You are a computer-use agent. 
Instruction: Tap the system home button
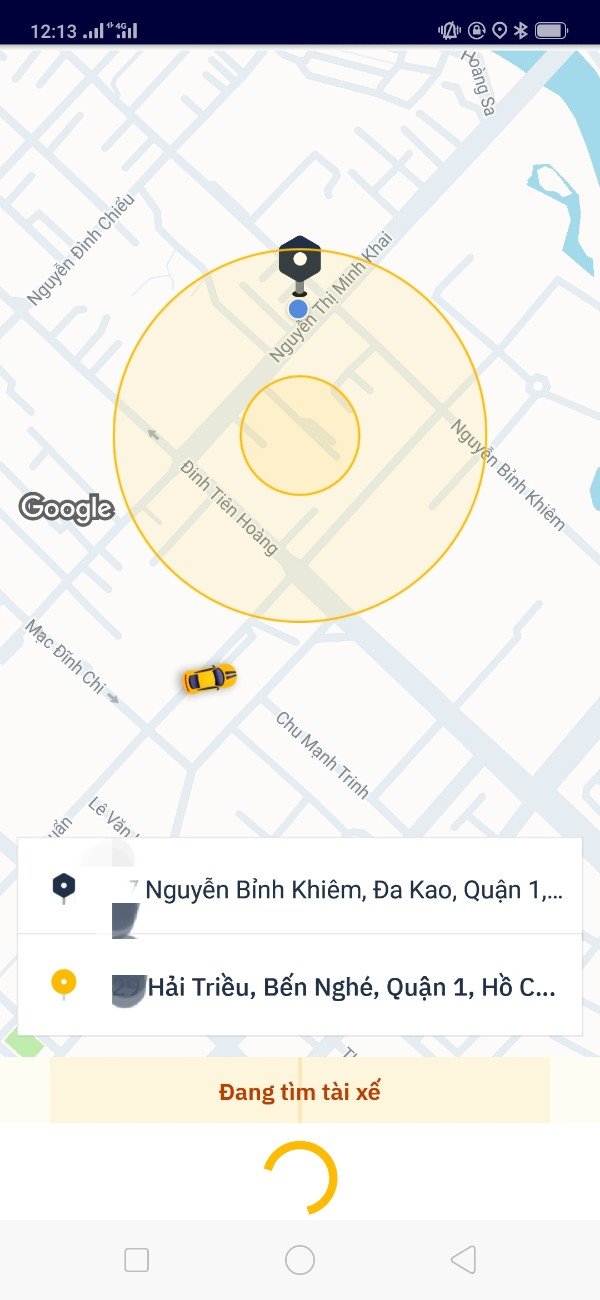pyautogui.click(x=300, y=1260)
